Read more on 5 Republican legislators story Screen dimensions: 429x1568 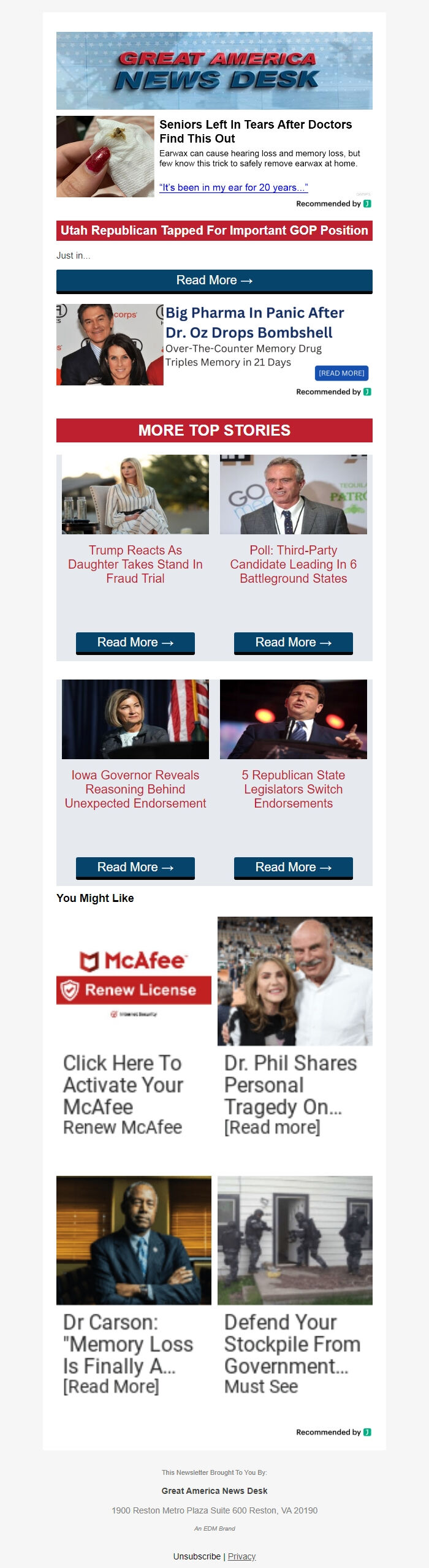click(x=293, y=868)
